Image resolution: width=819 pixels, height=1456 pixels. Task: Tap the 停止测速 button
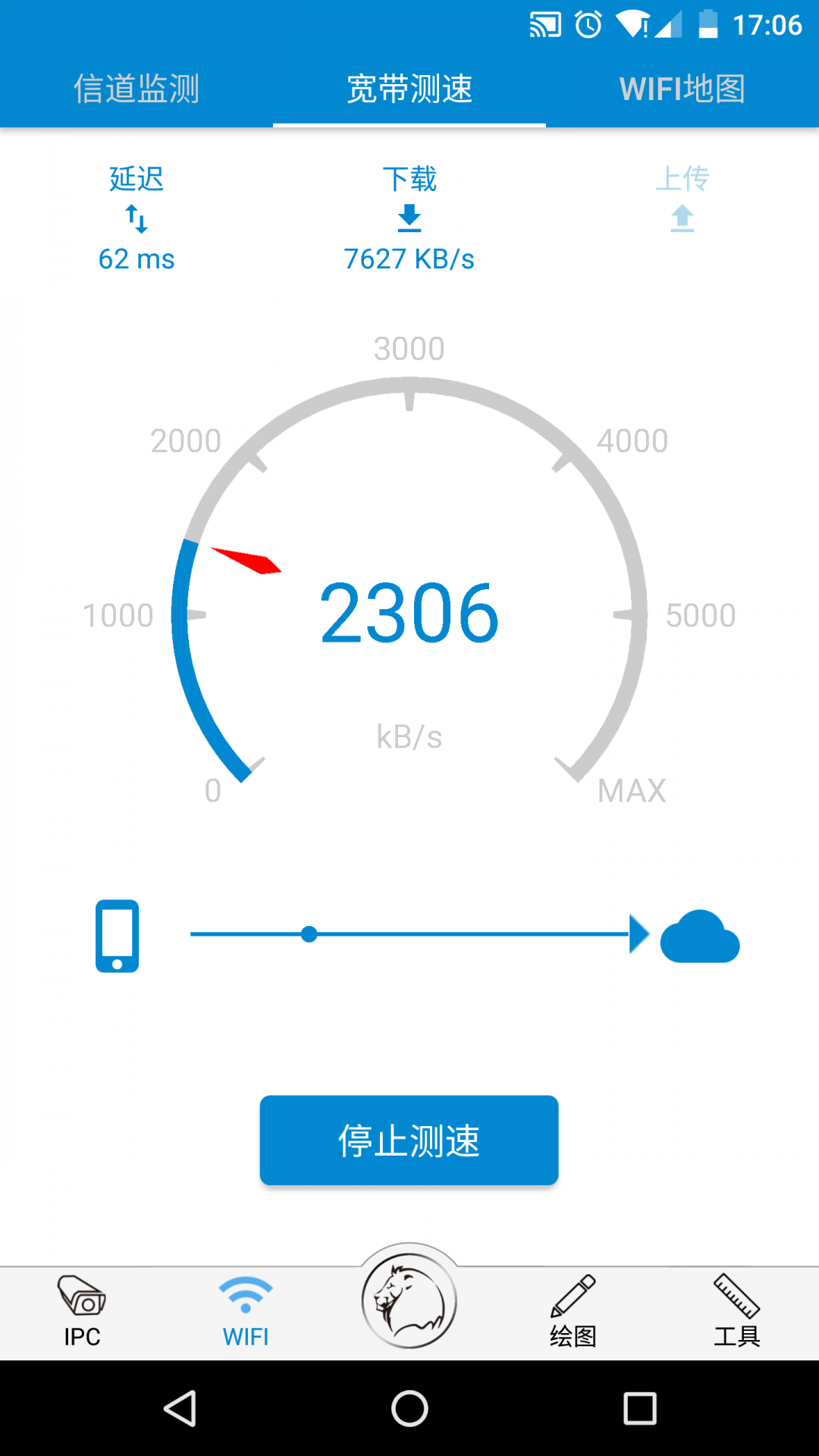pyautogui.click(x=409, y=1140)
